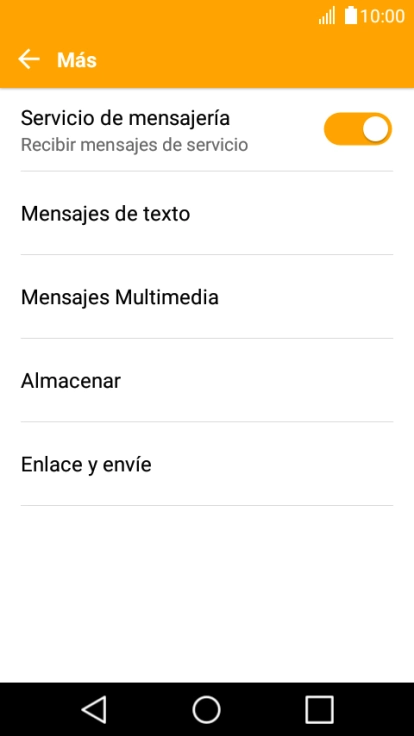Open Mensajes de texto settings
Screen dimensions: 414x736
click(207, 214)
